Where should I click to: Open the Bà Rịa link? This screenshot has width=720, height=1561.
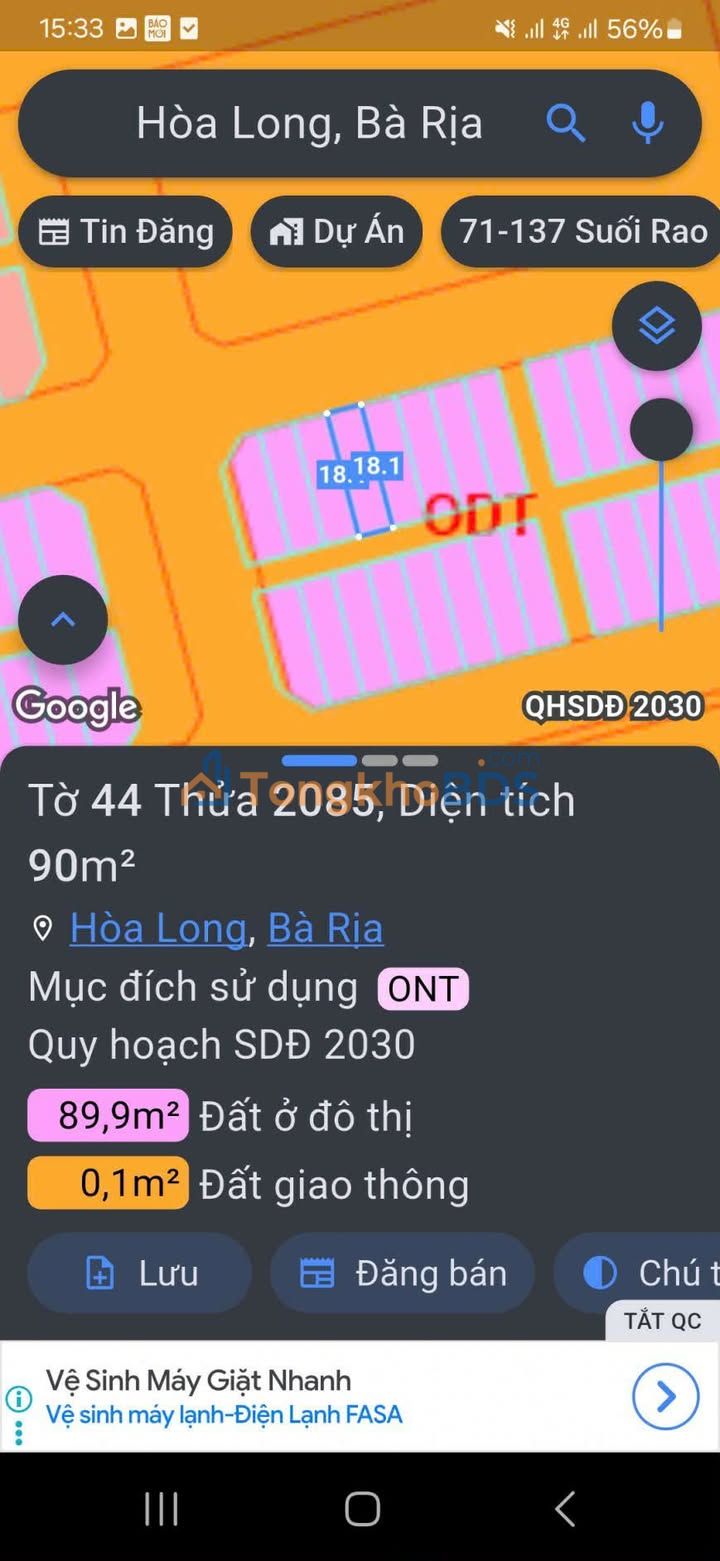click(x=325, y=928)
